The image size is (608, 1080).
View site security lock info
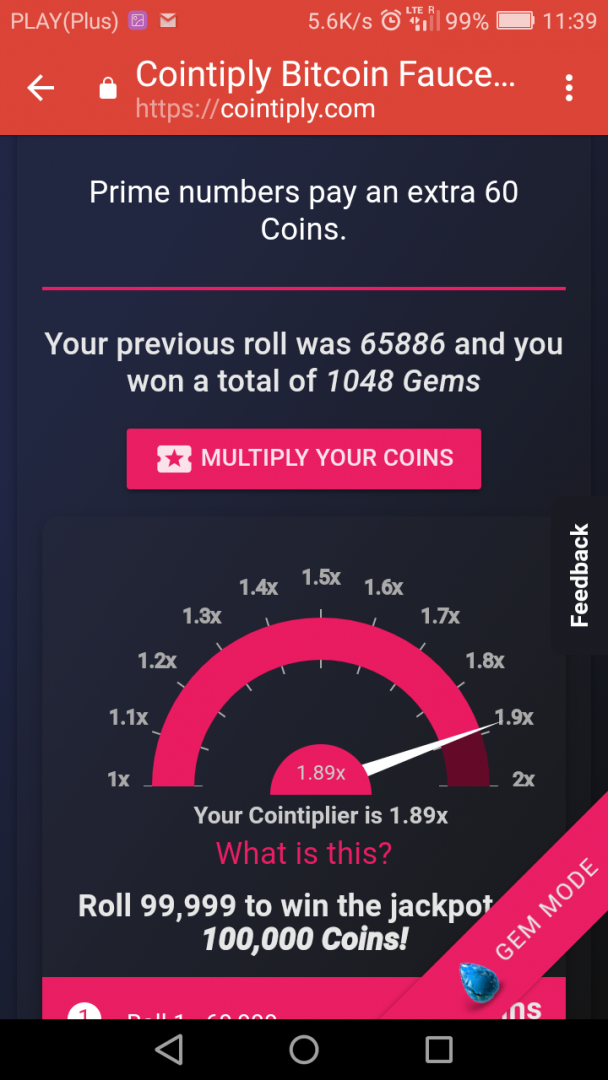click(108, 90)
